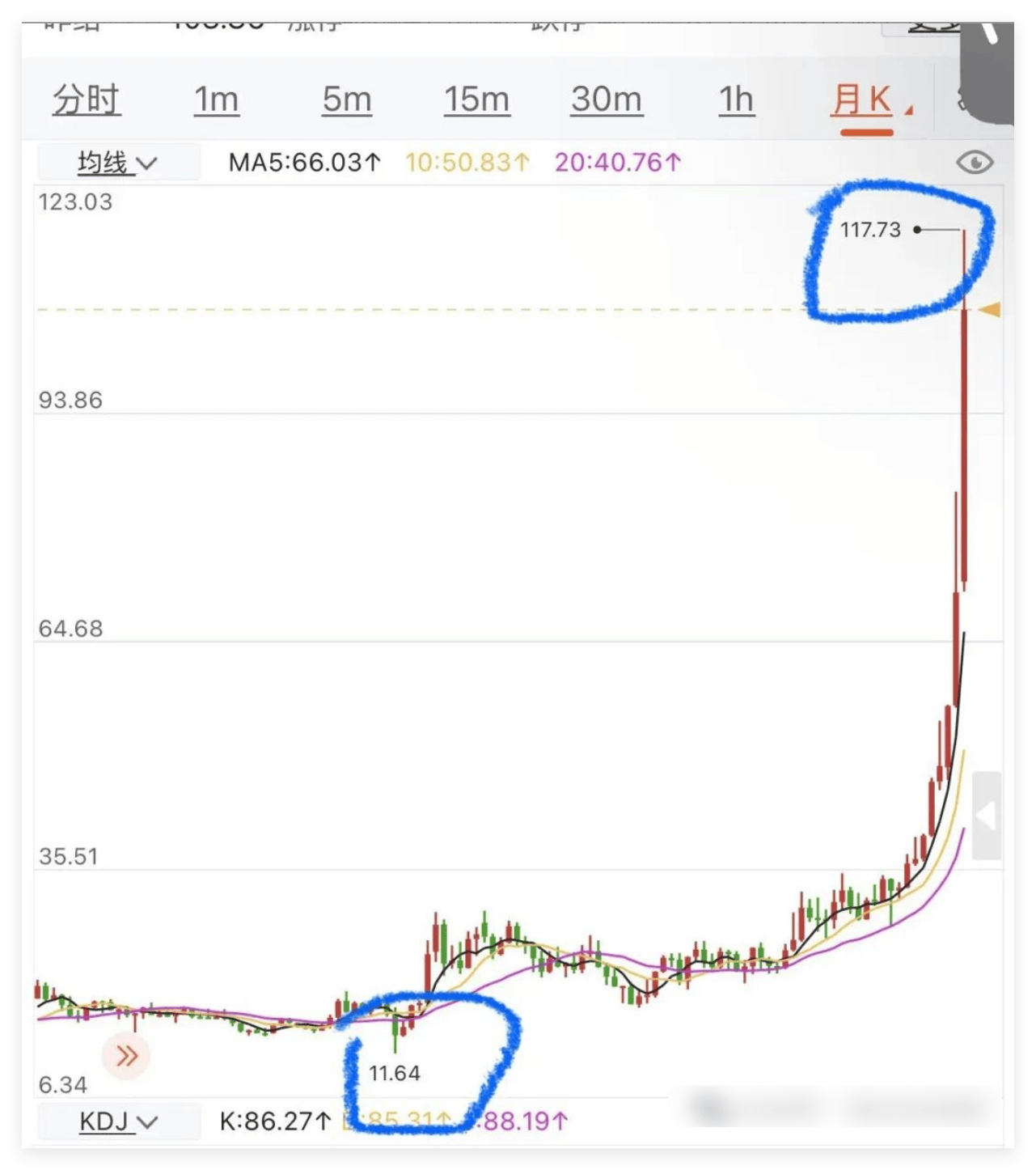Open the 30m chart tab
This screenshot has width=1036, height=1170.
[x=607, y=100]
